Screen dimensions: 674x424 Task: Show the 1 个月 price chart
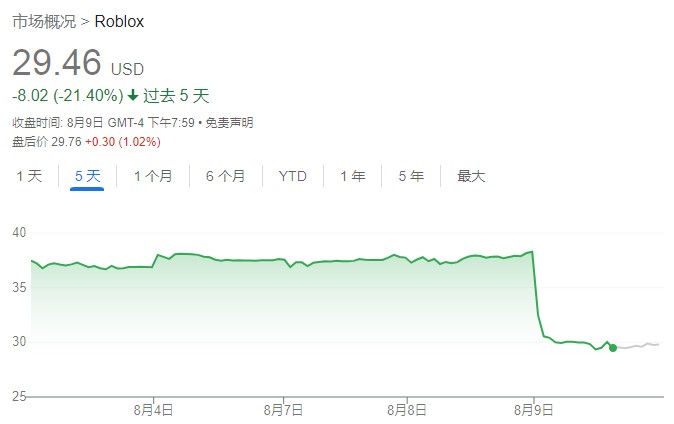pos(152,176)
